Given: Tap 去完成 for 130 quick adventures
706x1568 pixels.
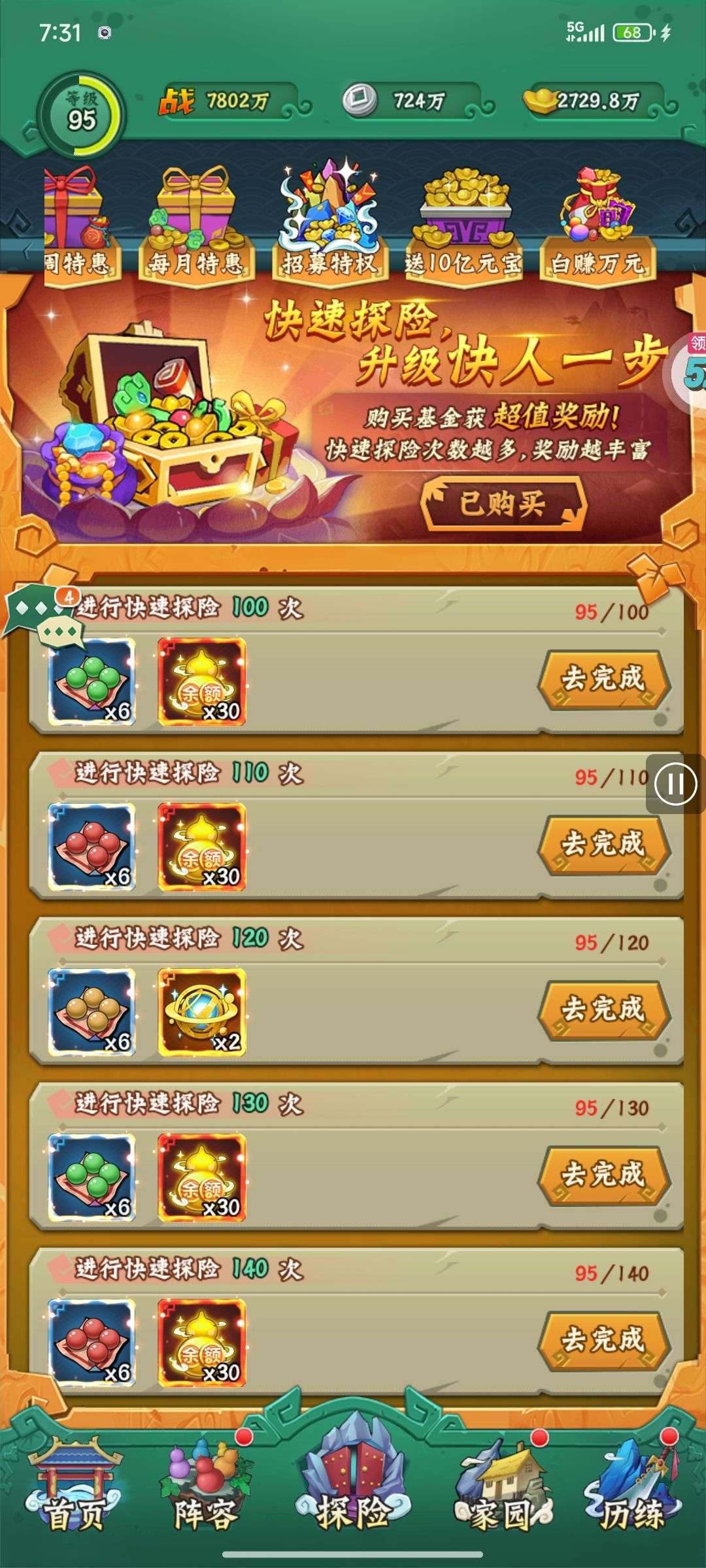Looking at the screenshot, I should click(x=604, y=1175).
